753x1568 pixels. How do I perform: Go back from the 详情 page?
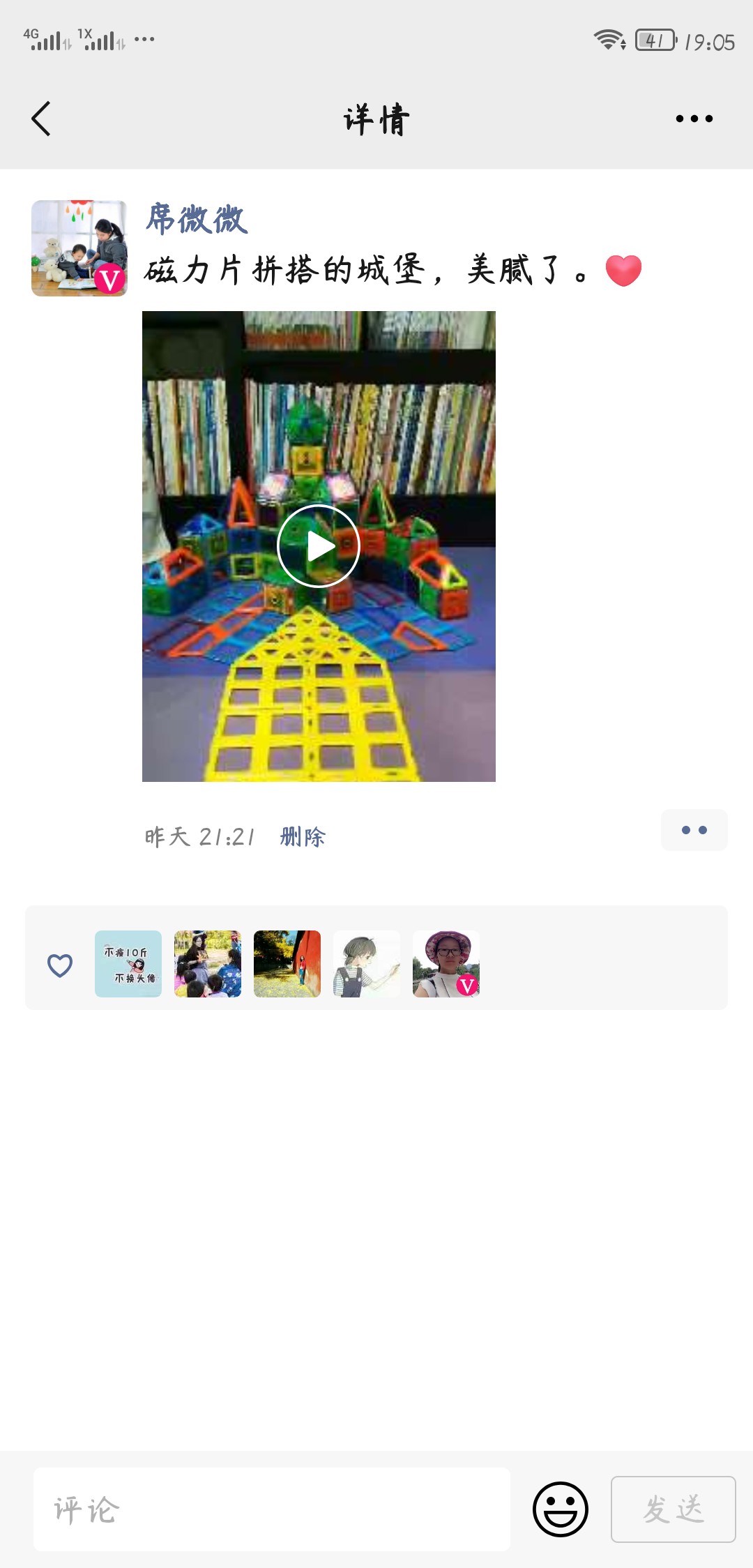click(41, 119)
